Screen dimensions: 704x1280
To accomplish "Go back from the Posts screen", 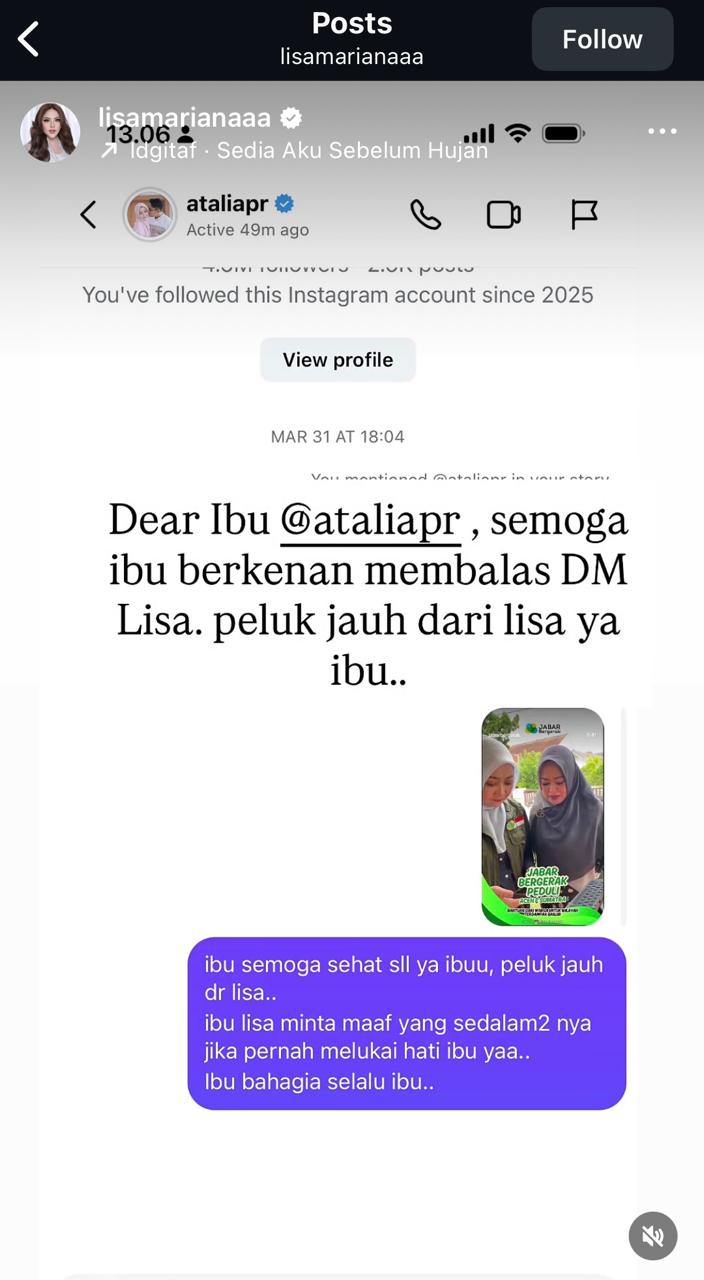I will 29,40.
